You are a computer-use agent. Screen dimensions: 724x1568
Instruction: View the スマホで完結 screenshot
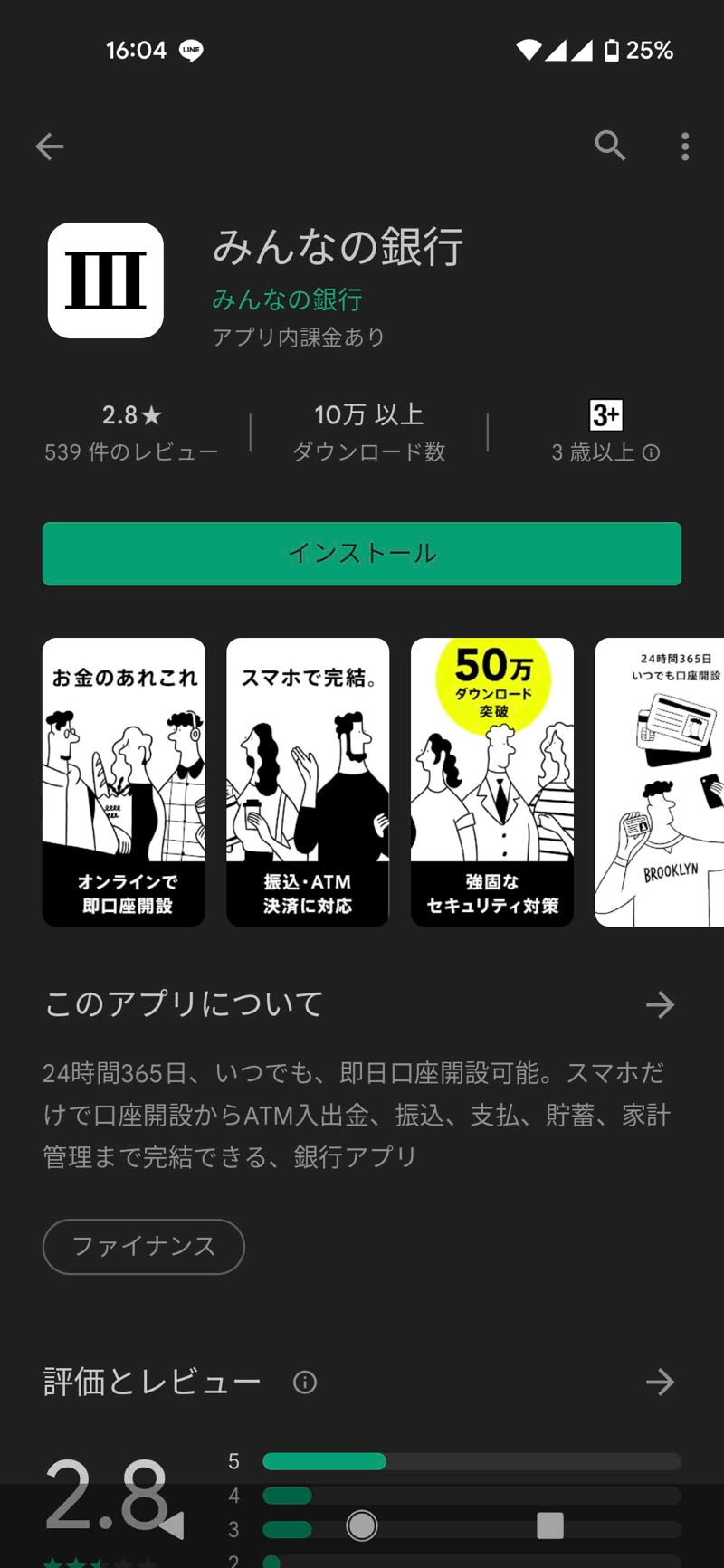308,783
